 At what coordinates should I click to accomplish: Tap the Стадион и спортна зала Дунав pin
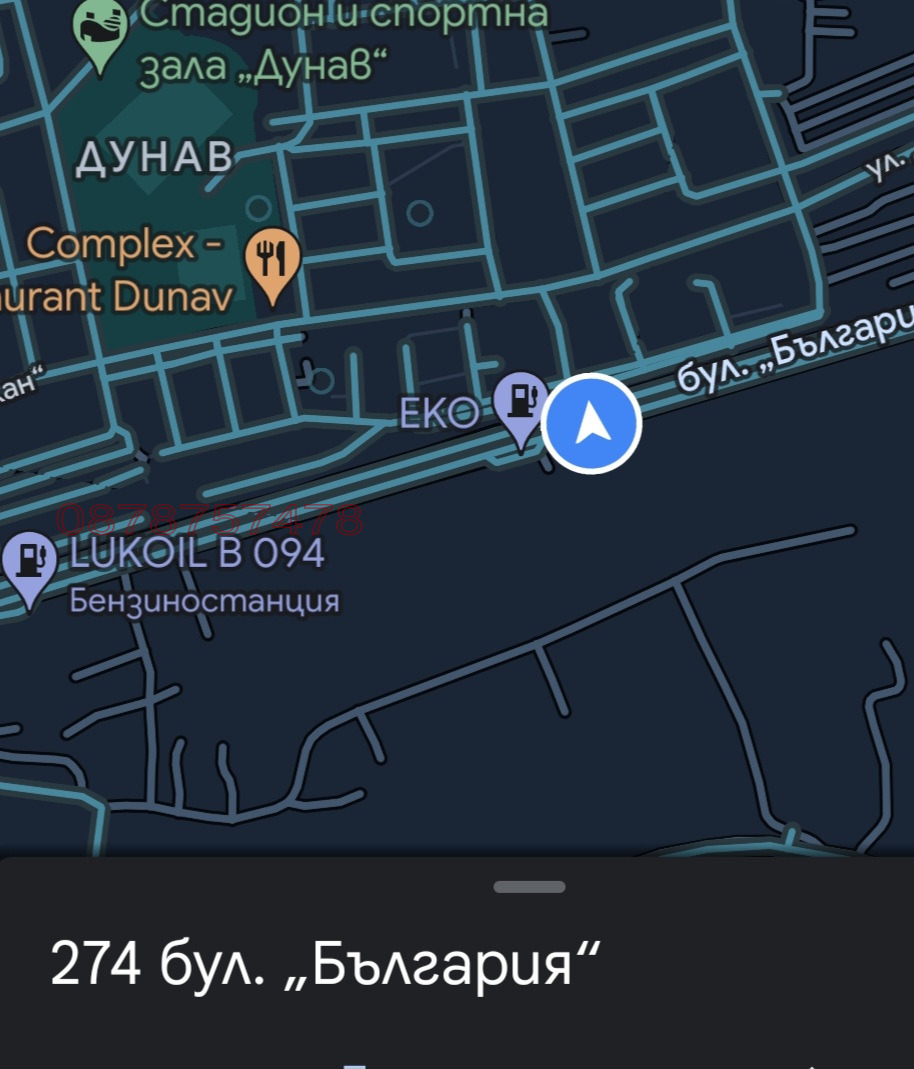coord(102,30)
